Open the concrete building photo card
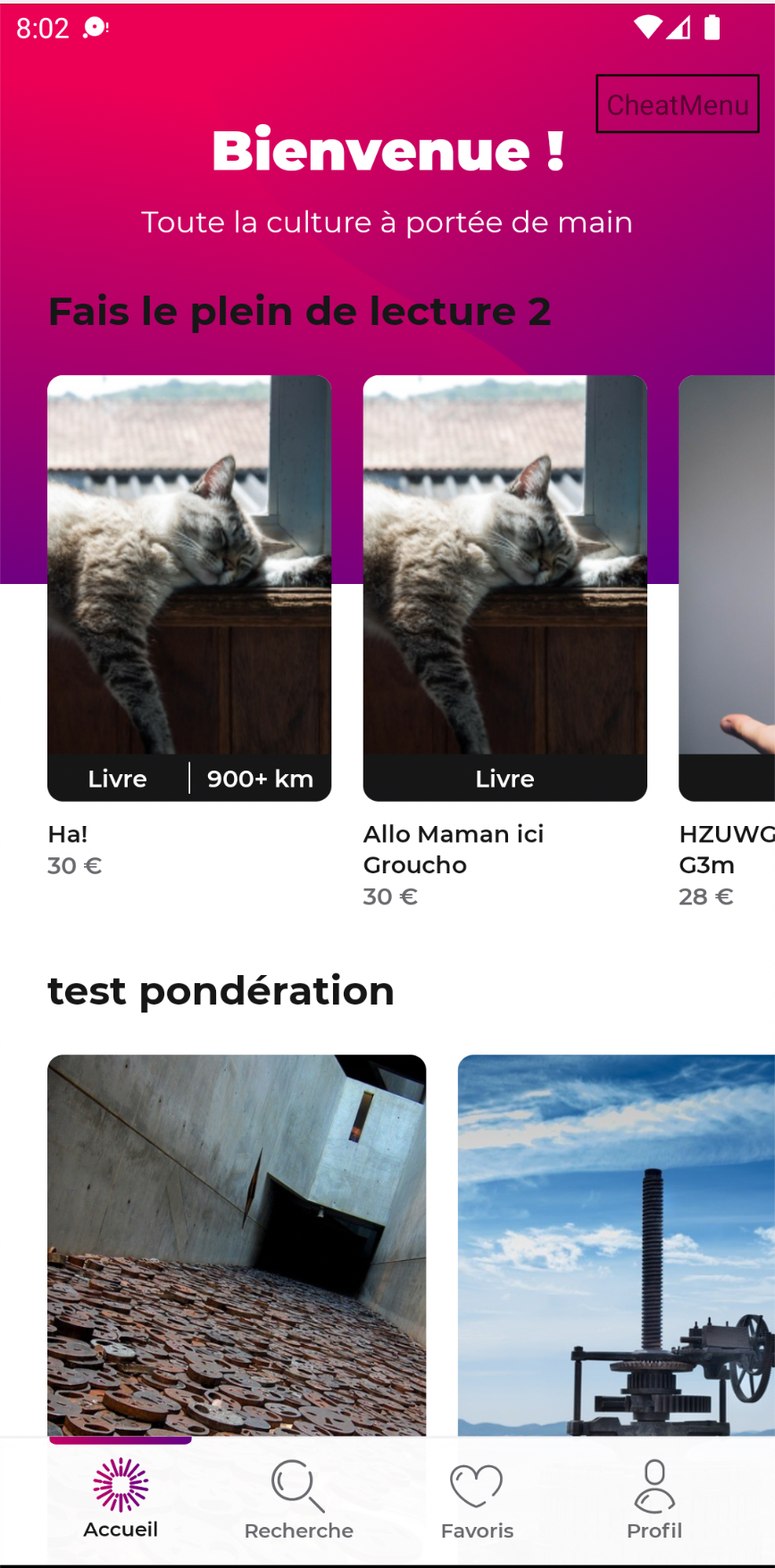Image resolution: width=775 pixels, height=1568 pixels. (x=237, y=1246)
